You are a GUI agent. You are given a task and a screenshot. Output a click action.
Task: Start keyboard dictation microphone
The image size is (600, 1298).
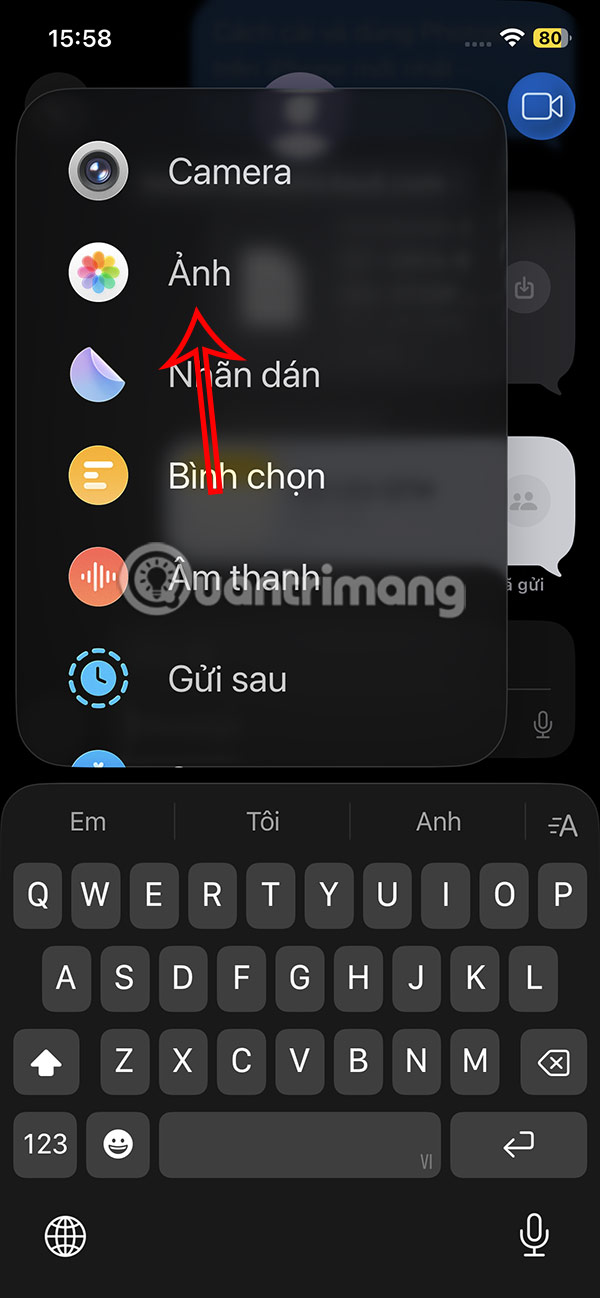click(x=534, y=1236)
